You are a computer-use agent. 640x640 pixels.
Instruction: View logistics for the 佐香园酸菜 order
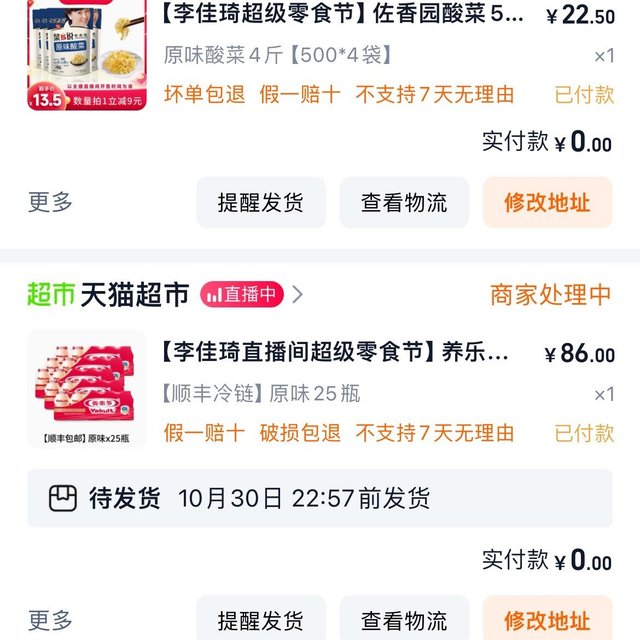(404, 203)
